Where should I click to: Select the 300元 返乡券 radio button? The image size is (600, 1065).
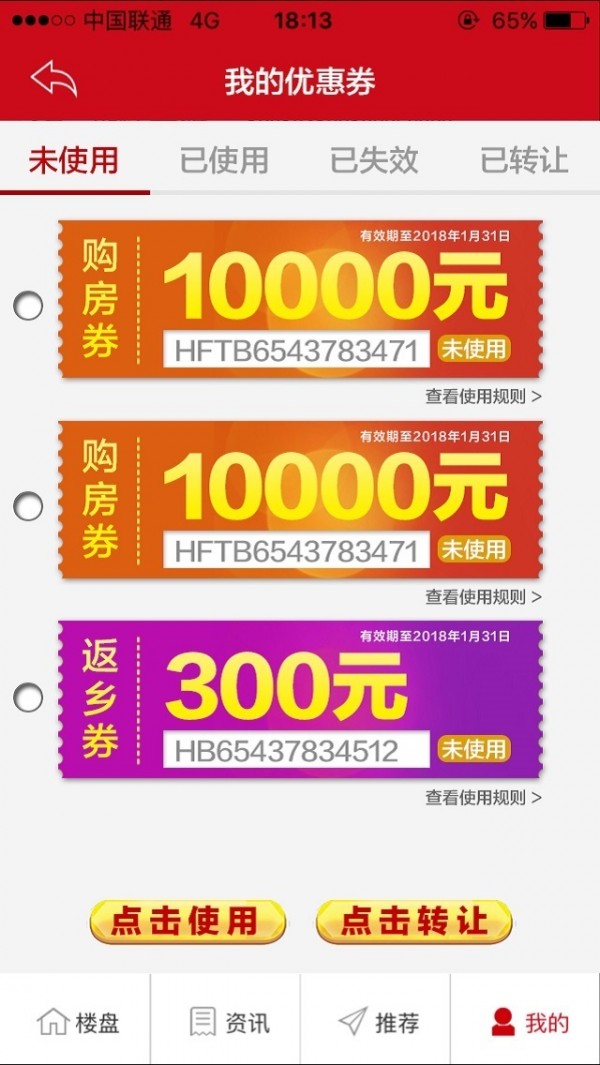tap(28, 697)
